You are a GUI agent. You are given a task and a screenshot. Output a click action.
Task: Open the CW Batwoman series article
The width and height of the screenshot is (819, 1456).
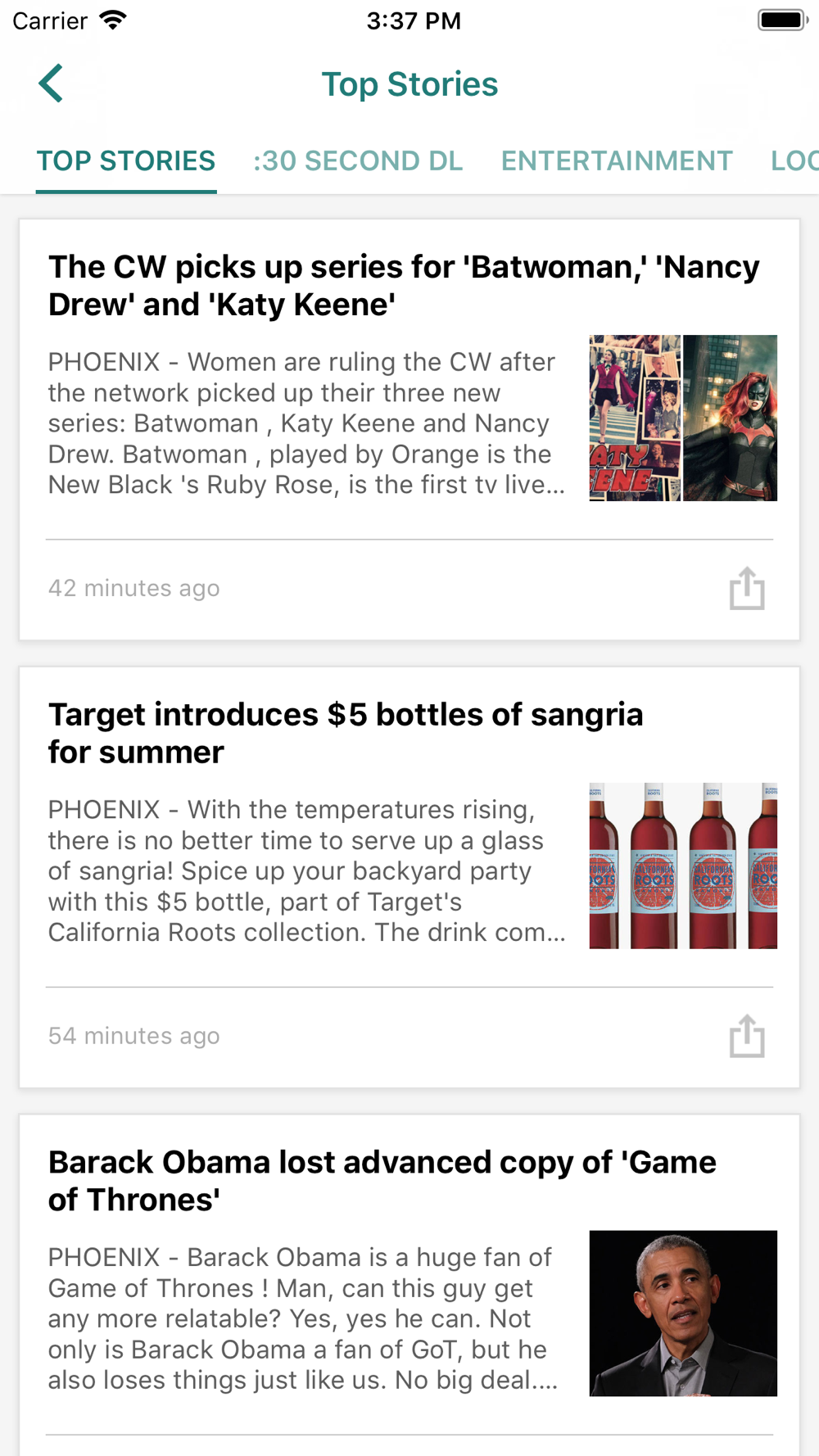pyautogui.click(x=403, y=285)
